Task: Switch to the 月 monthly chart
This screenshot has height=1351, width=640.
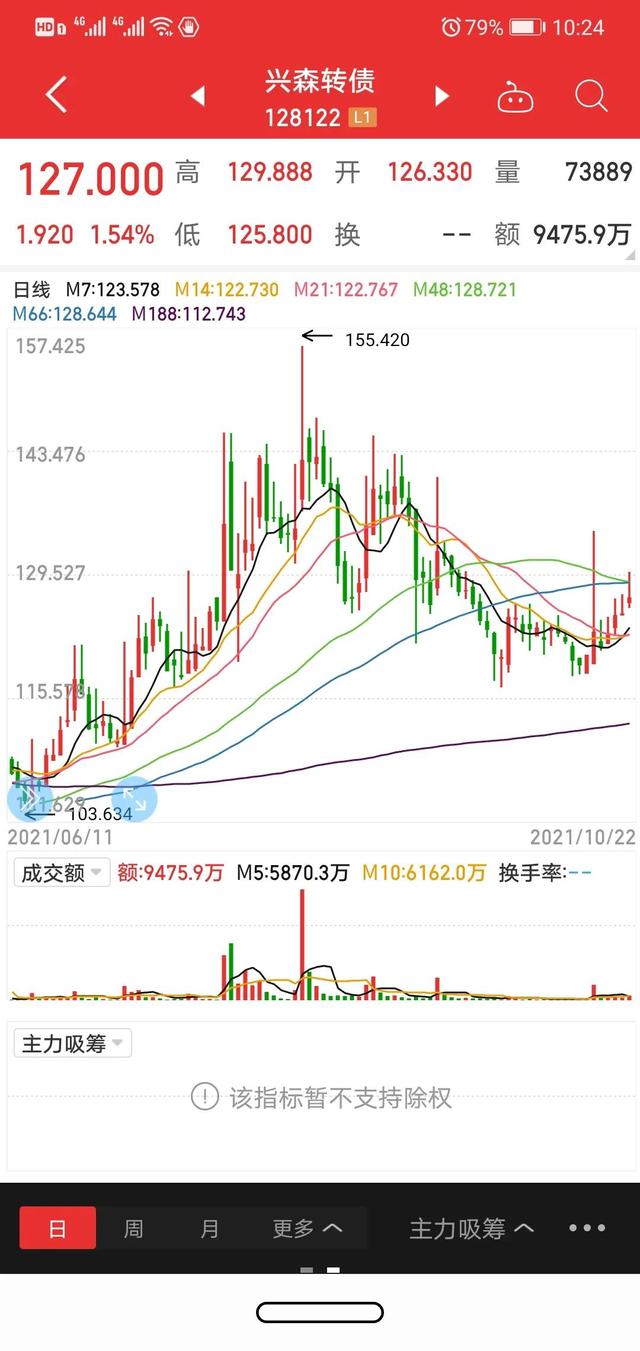Action: coord(209,1228)
